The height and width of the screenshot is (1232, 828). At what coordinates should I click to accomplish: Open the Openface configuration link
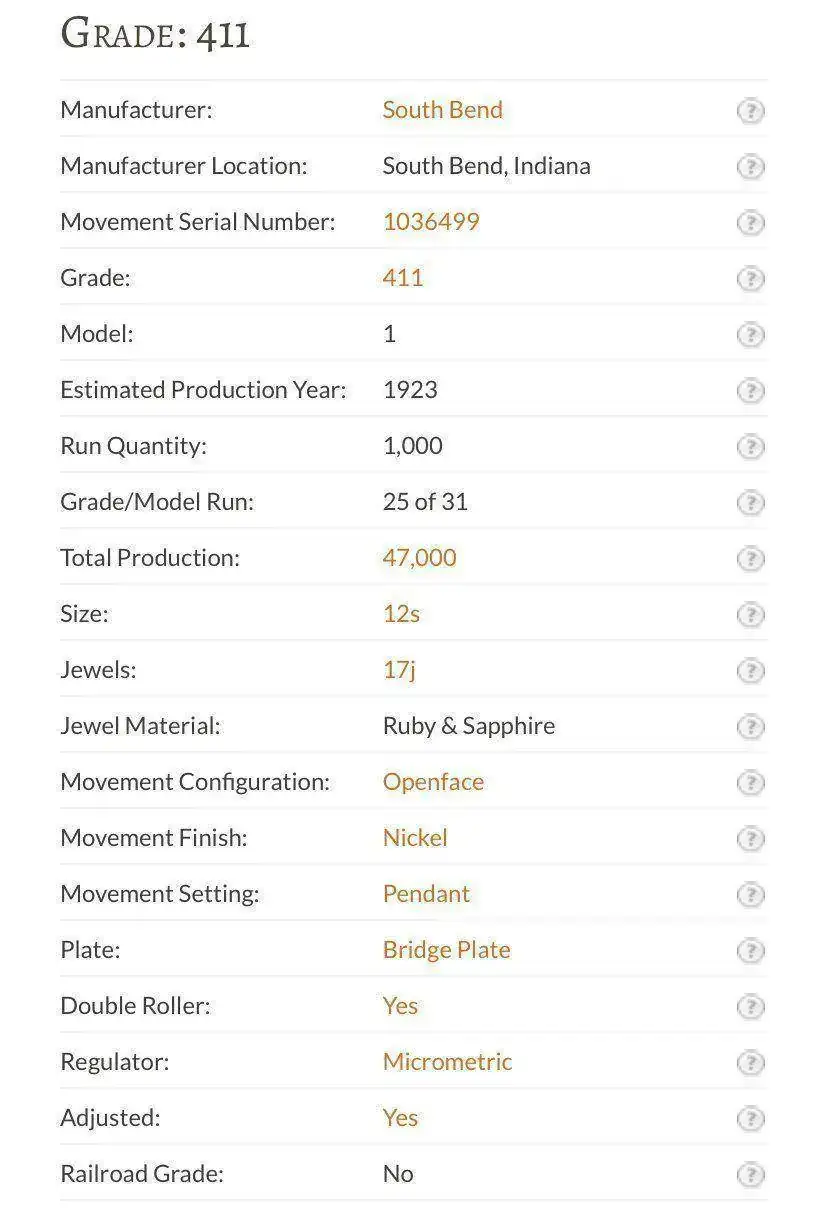click(x=433, y=782)
